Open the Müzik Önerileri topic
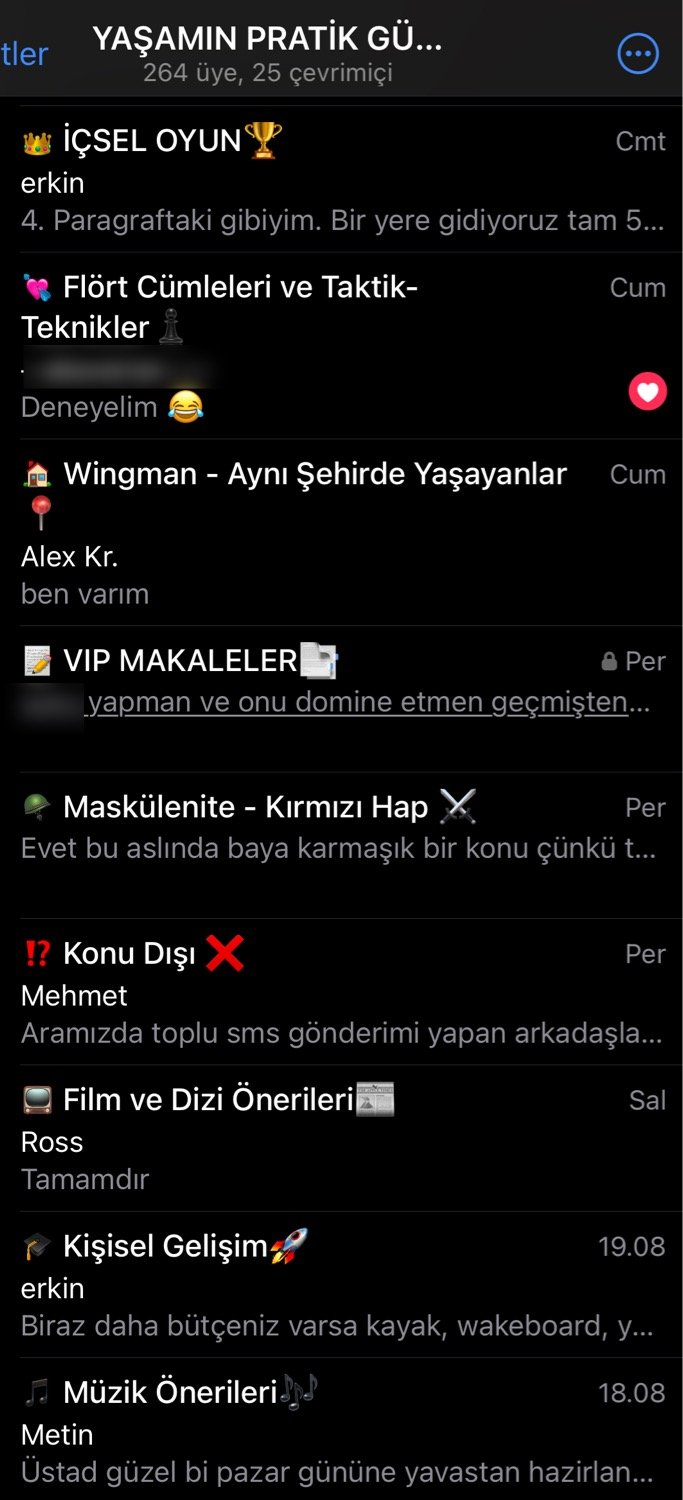 click(x=340, y=1430)
